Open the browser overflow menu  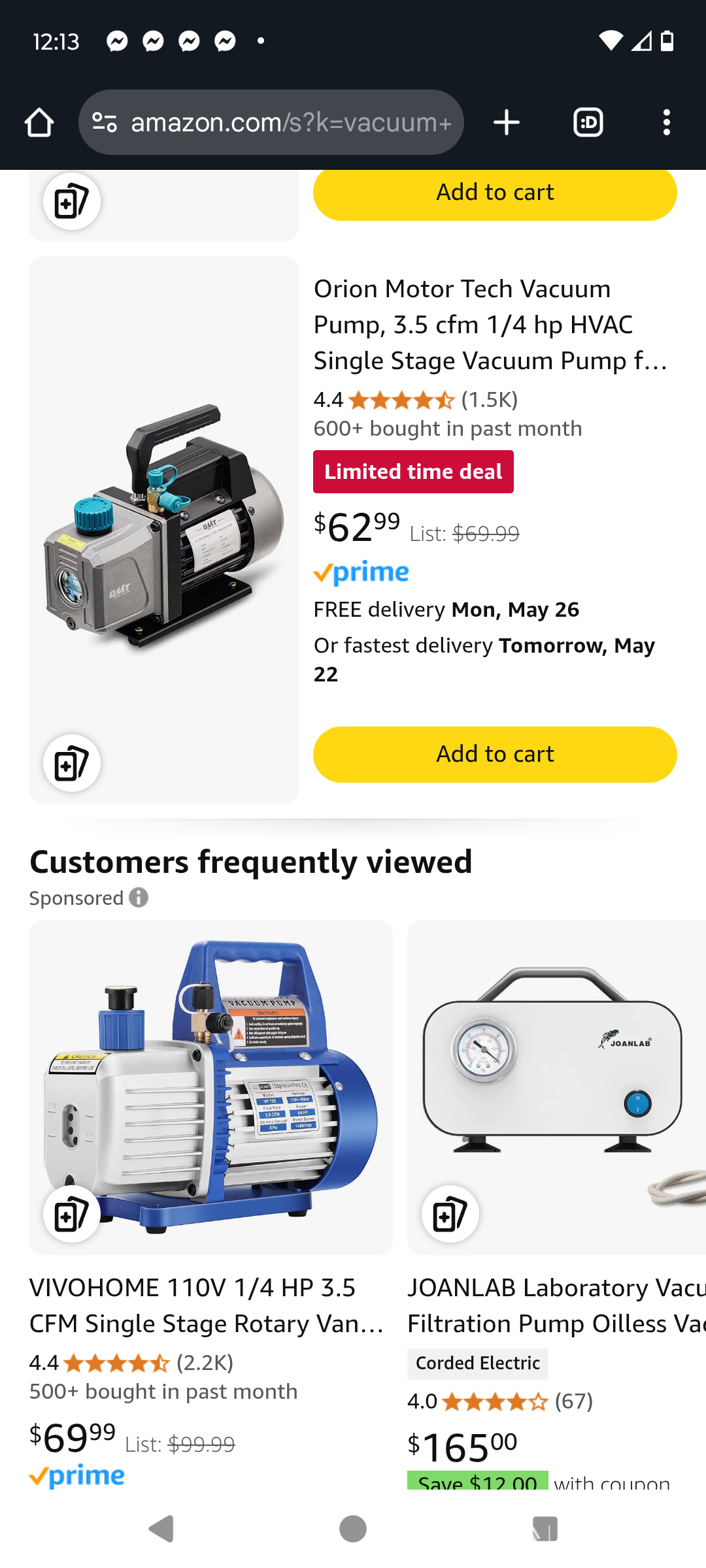tap(667, 122)
